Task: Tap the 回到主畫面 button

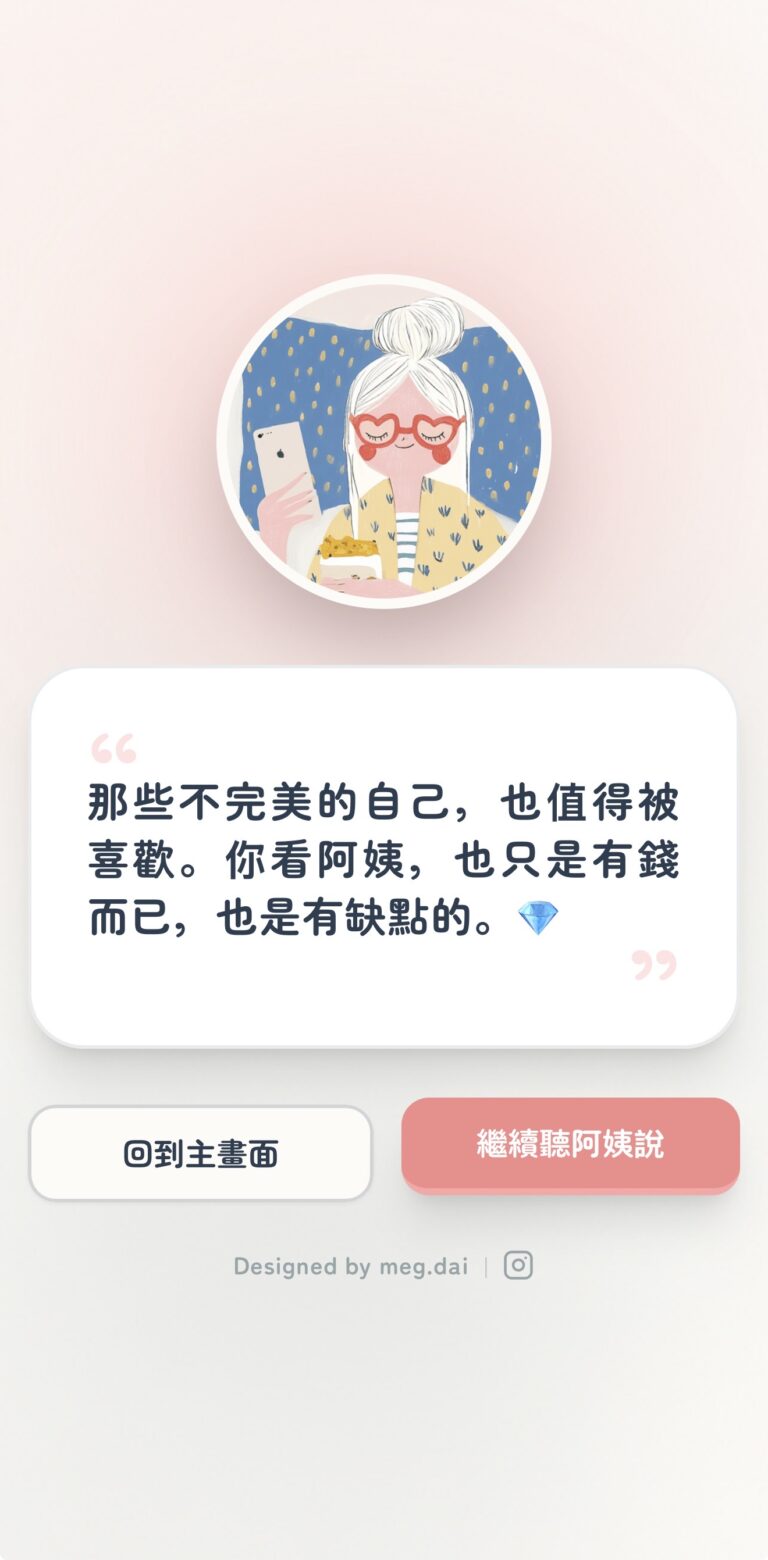Action: (200, 1153)
